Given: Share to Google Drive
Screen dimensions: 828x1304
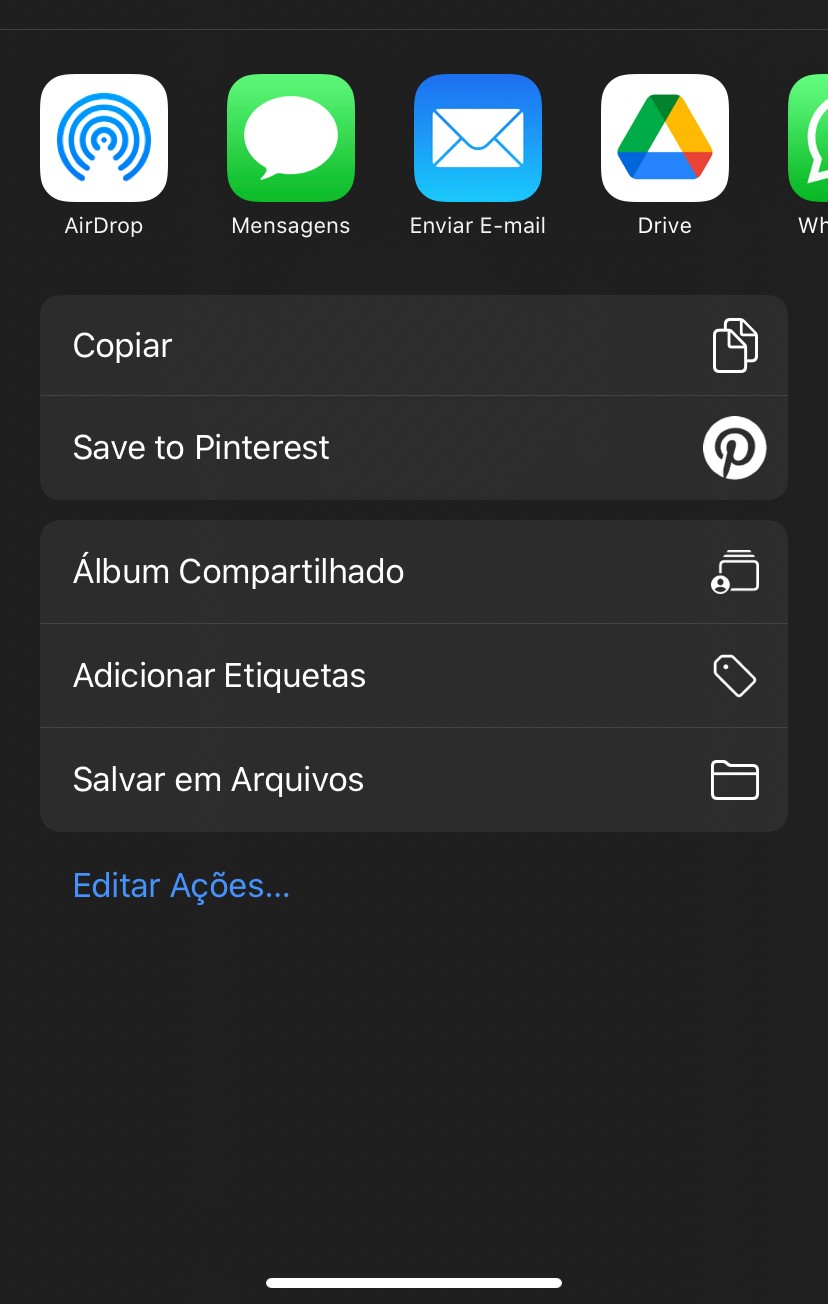Looking at the screenshot, I should pos(665,138).
